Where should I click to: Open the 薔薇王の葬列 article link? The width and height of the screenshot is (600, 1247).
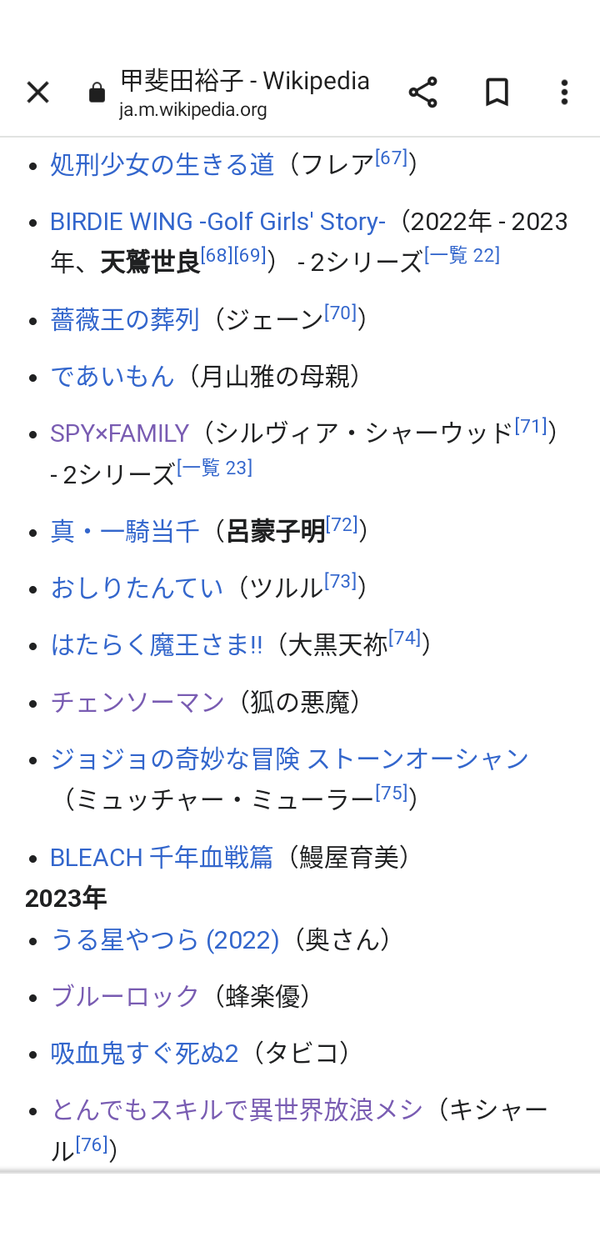125,319
